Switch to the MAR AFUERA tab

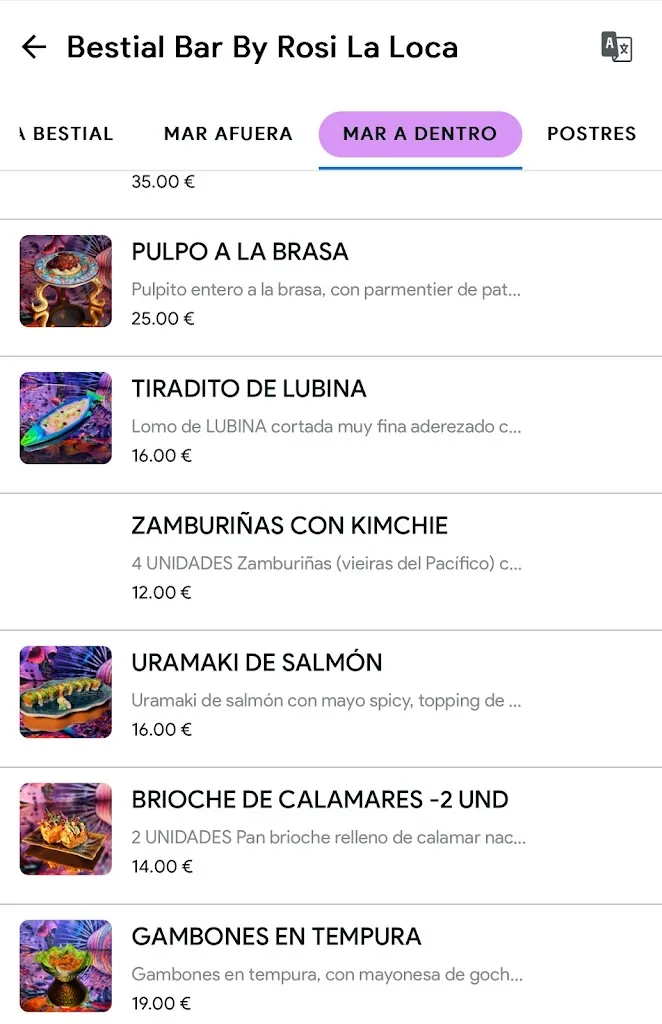(228, 134)
